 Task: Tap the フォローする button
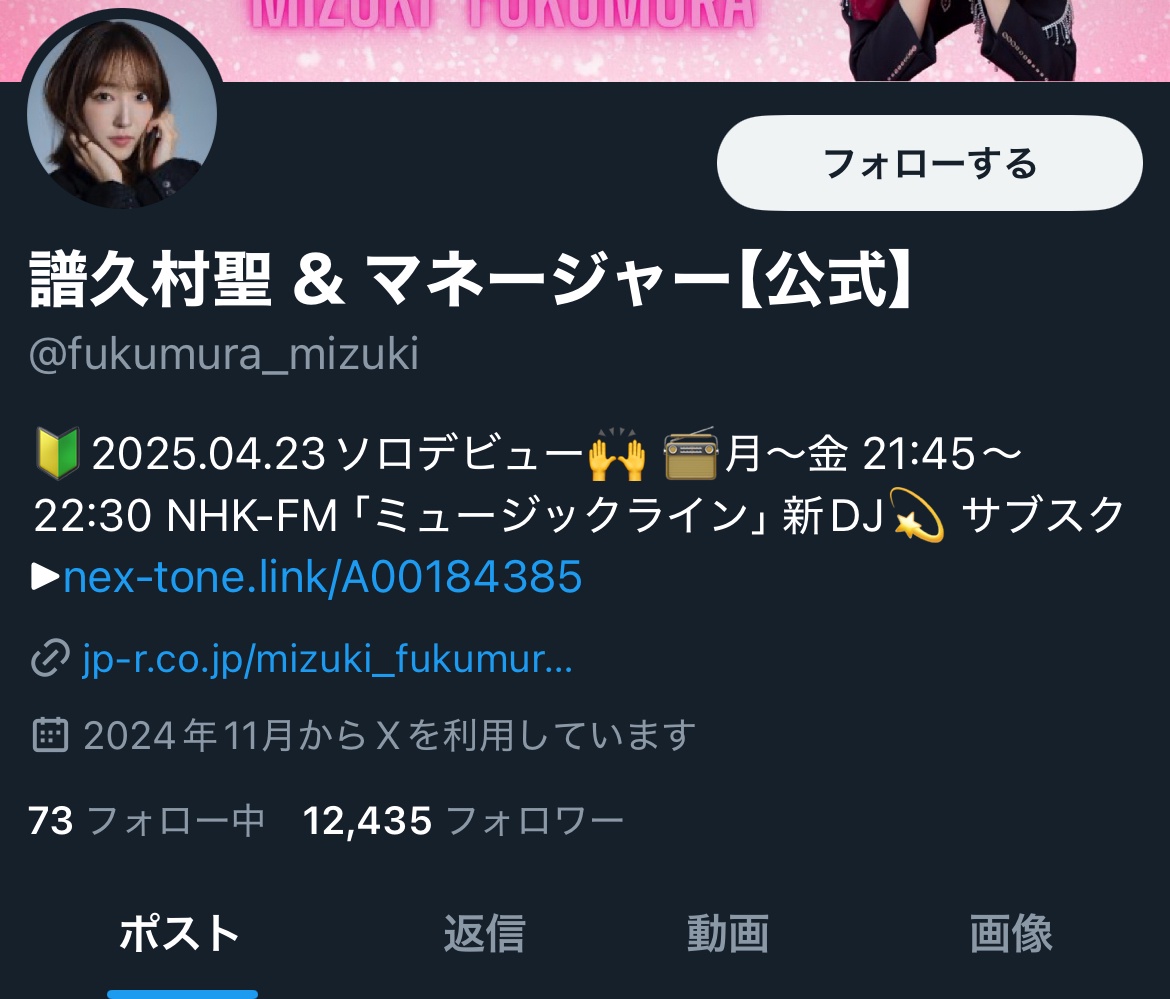pyautogui.click(x=929, y=163)
